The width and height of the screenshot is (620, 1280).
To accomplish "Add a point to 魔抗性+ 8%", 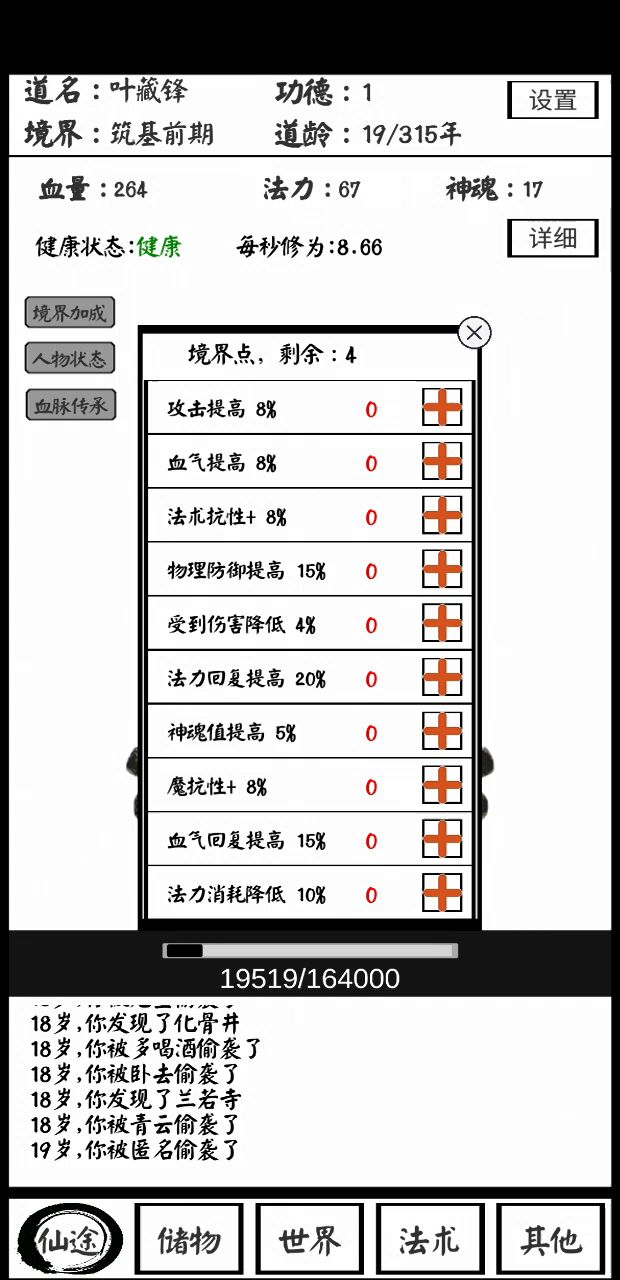I will click(x=442, y=786).
